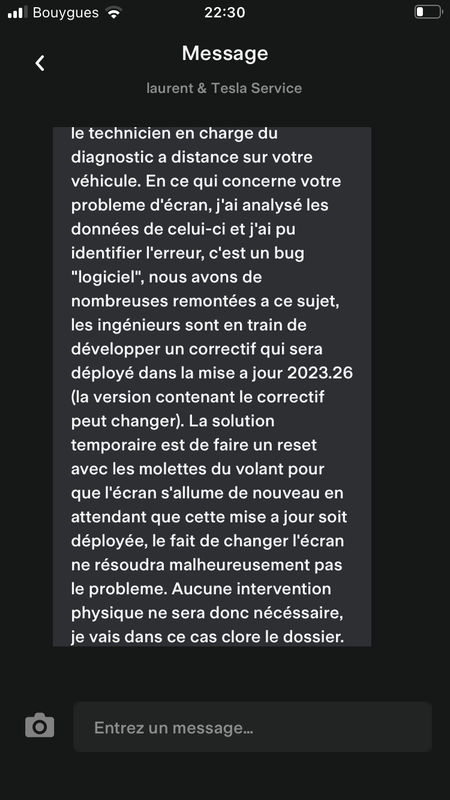Open the camera to attach a photo
This screenshot has width=450, height=800.
point(40,725)
